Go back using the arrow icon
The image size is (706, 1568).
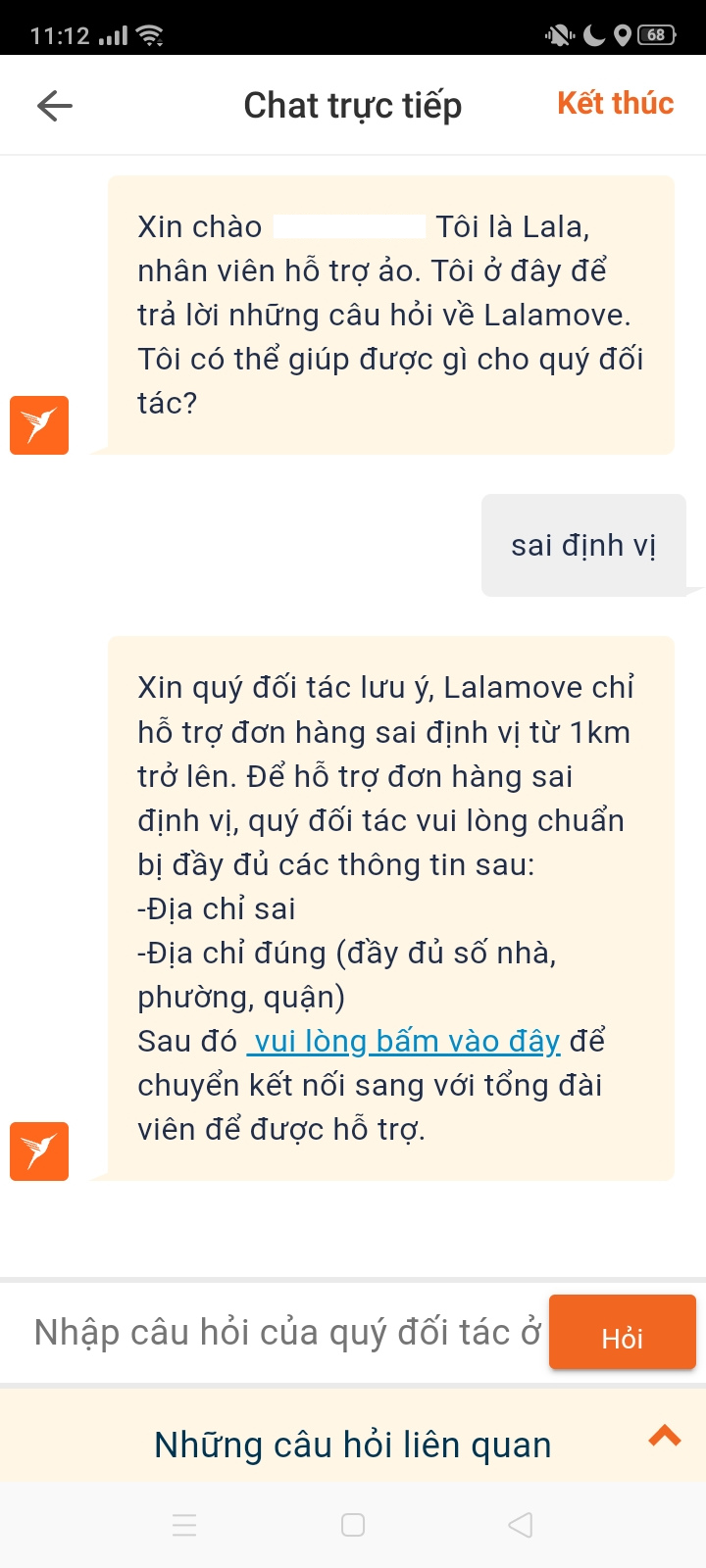tap(55, 106)
